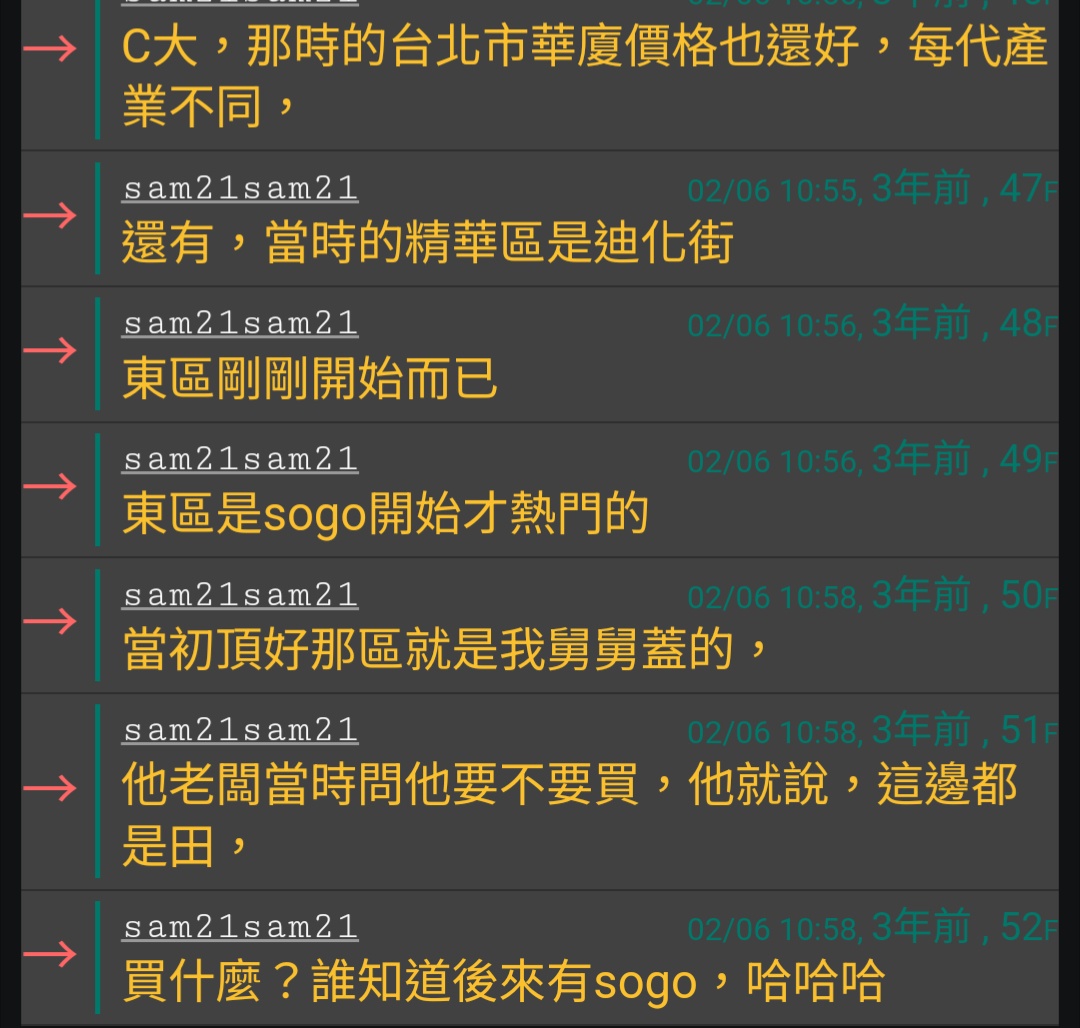Open the sam21sam21 username on the 52F comment

coord(240,927)
